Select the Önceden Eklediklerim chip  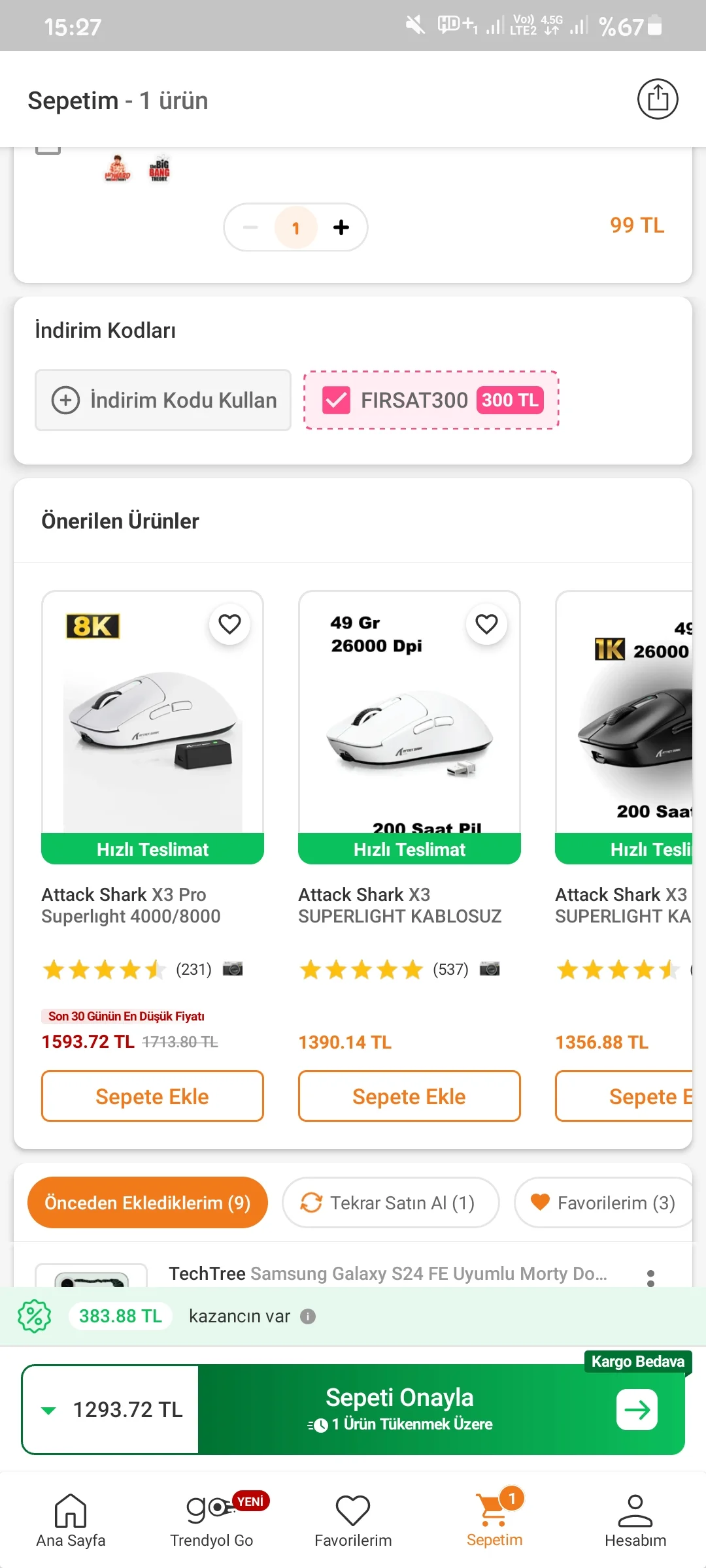pos(148,1203)
